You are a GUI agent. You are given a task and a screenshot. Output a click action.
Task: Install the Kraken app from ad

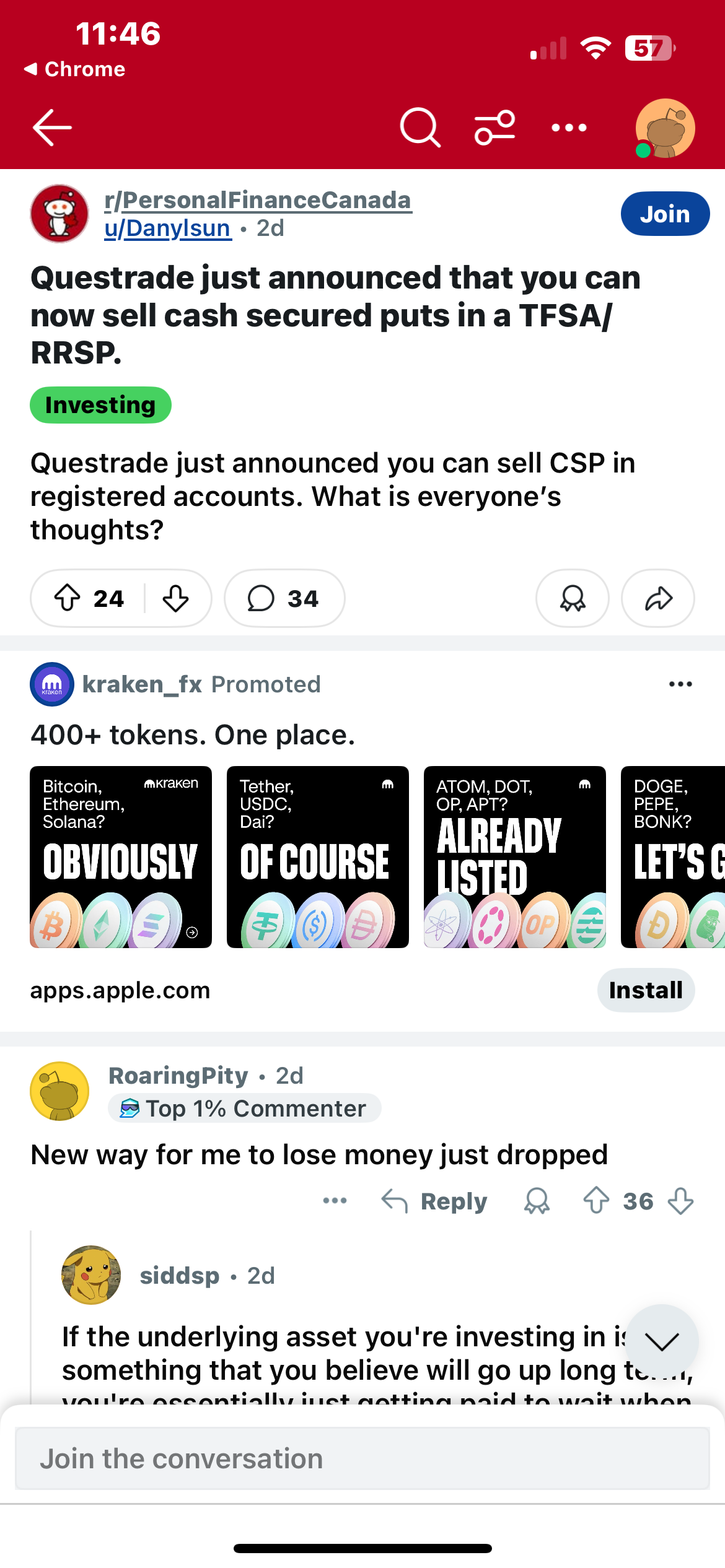click(645, 990)
